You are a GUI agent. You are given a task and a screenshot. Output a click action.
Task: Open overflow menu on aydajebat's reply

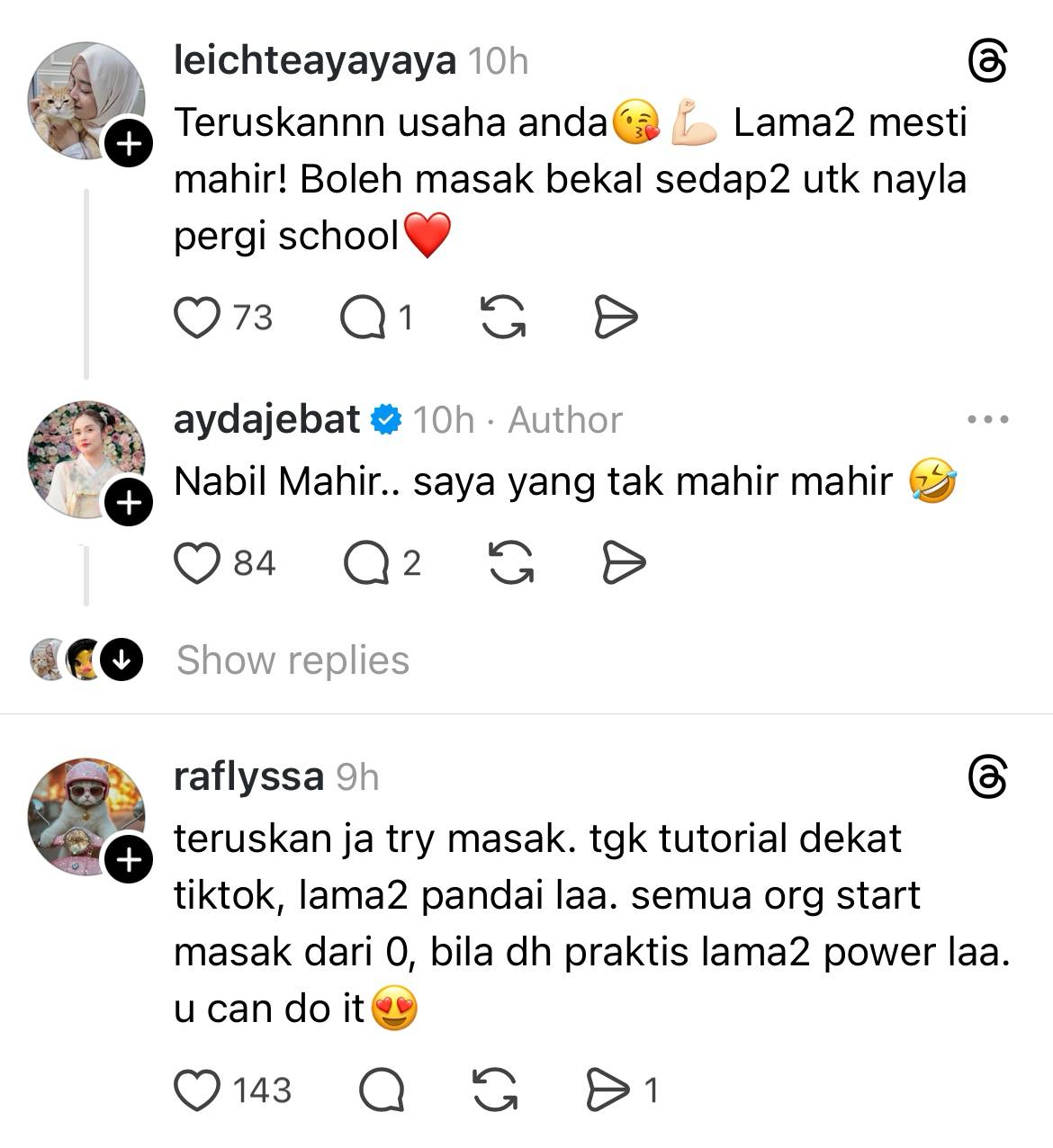pos(987,419)
